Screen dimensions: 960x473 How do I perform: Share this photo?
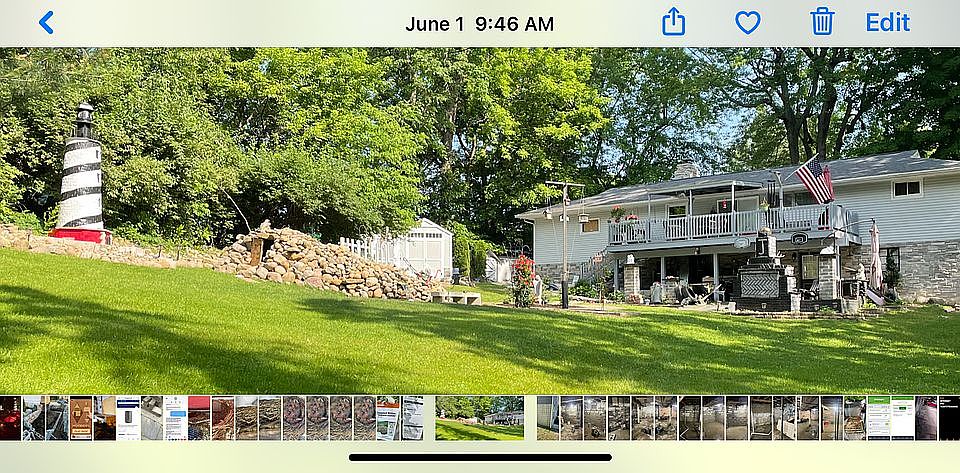point(674,22)
